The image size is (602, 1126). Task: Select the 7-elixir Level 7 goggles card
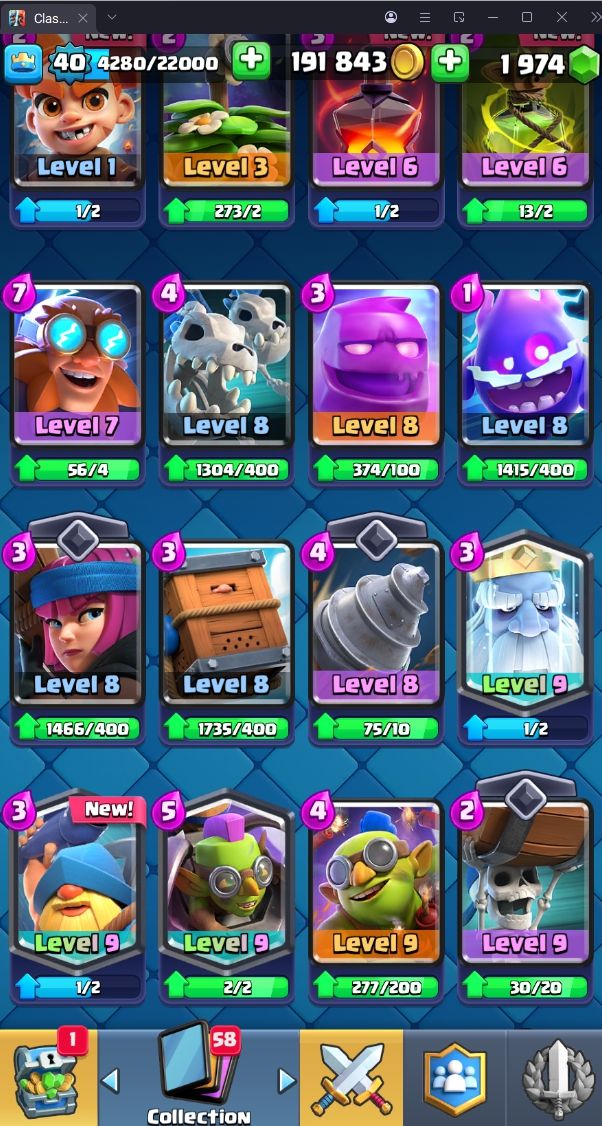(76, 365)
